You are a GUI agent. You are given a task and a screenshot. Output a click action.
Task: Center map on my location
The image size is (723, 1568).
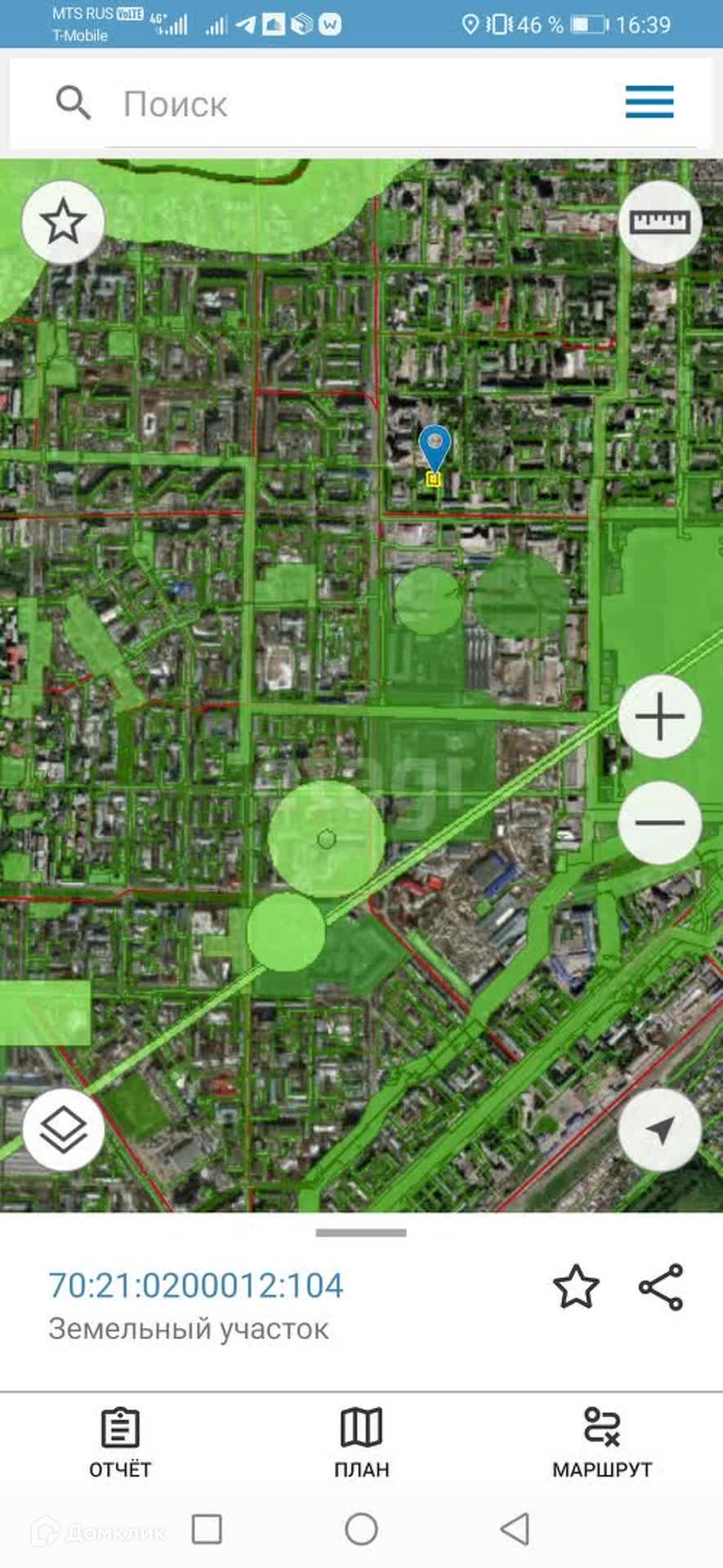pyautogui.click(x=659, y=1130)
